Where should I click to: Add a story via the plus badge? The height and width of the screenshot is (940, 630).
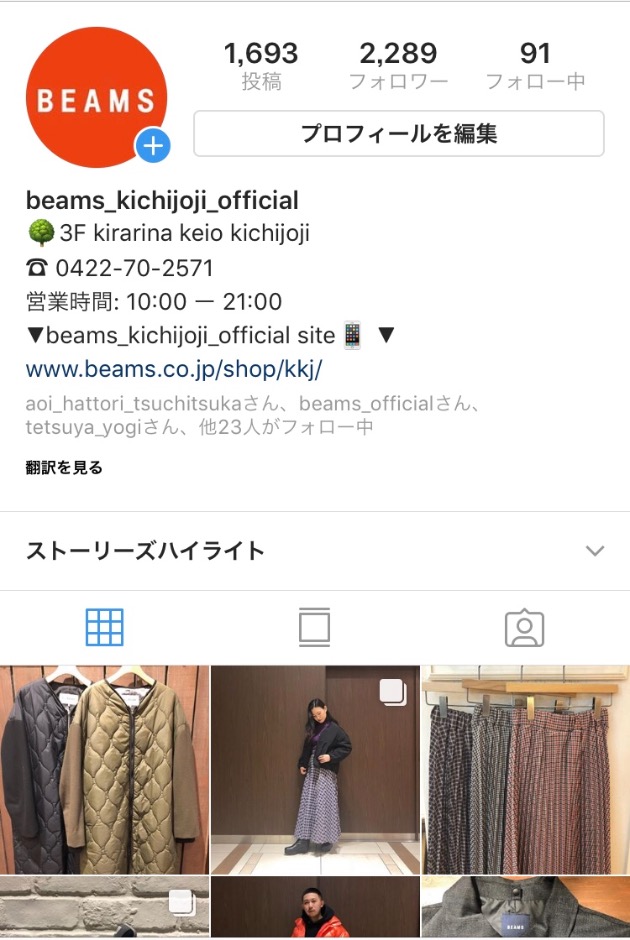153,146
